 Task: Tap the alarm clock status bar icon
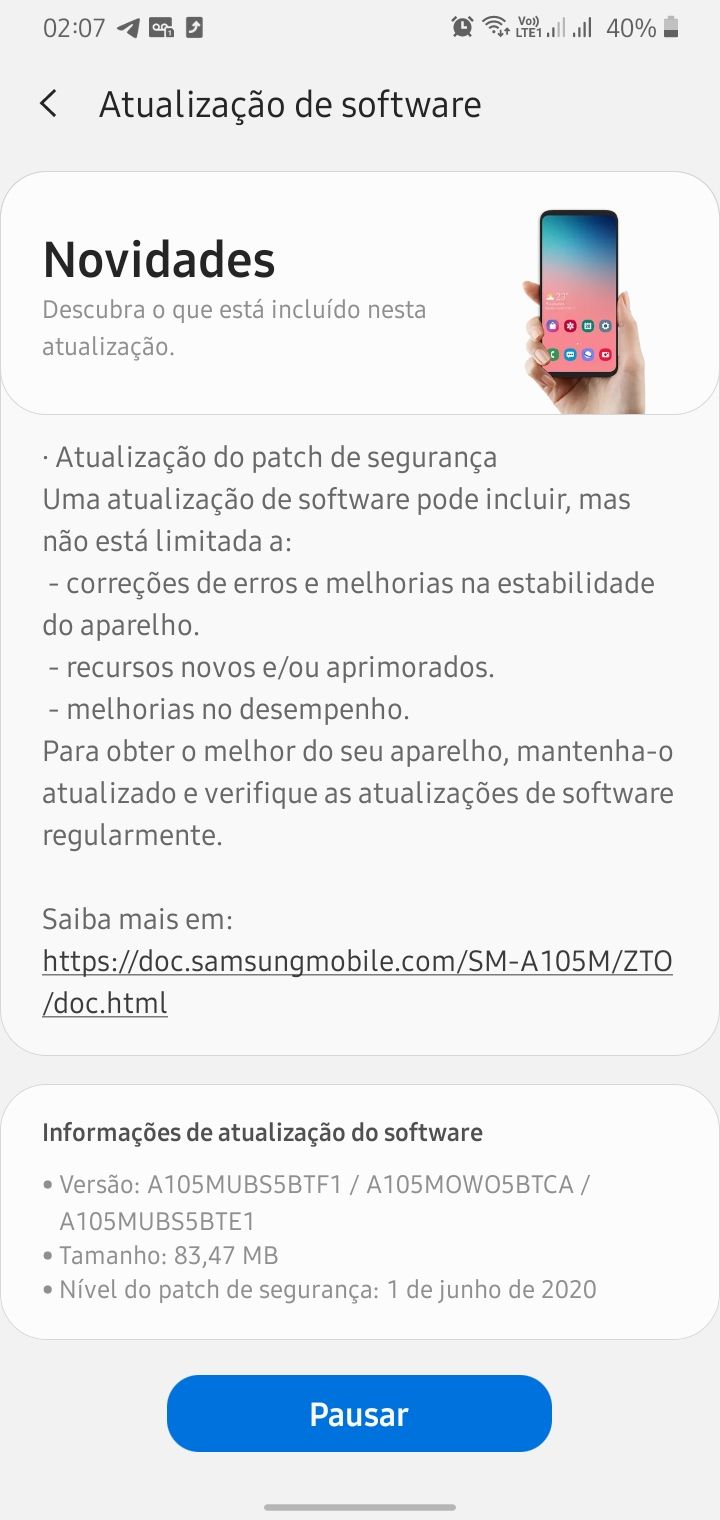(x=462, y=28)
